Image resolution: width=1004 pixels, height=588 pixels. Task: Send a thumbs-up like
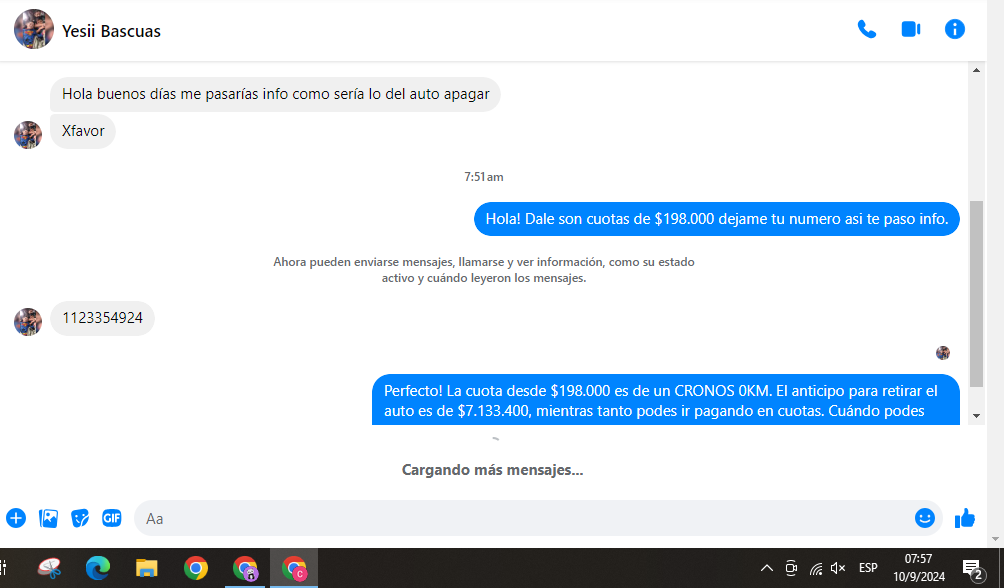pos(964,518)
